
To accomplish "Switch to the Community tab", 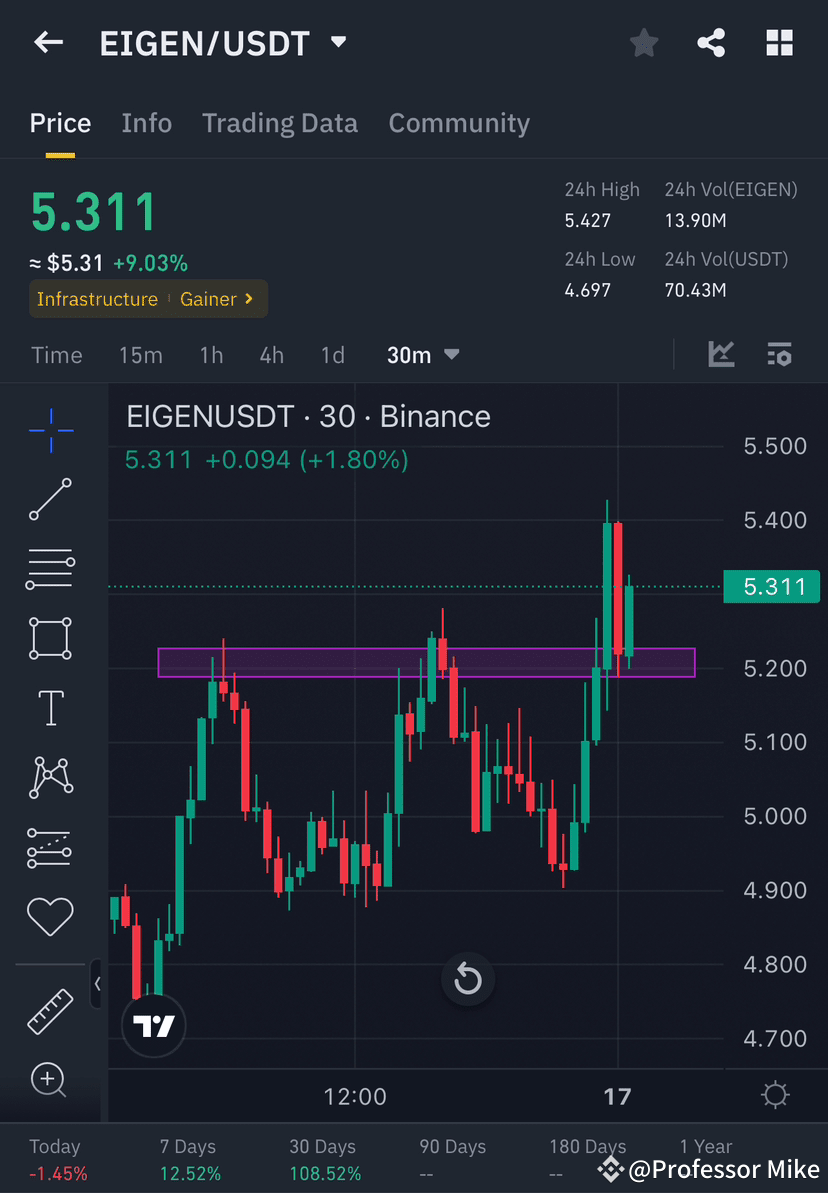I will pos(459,122).
